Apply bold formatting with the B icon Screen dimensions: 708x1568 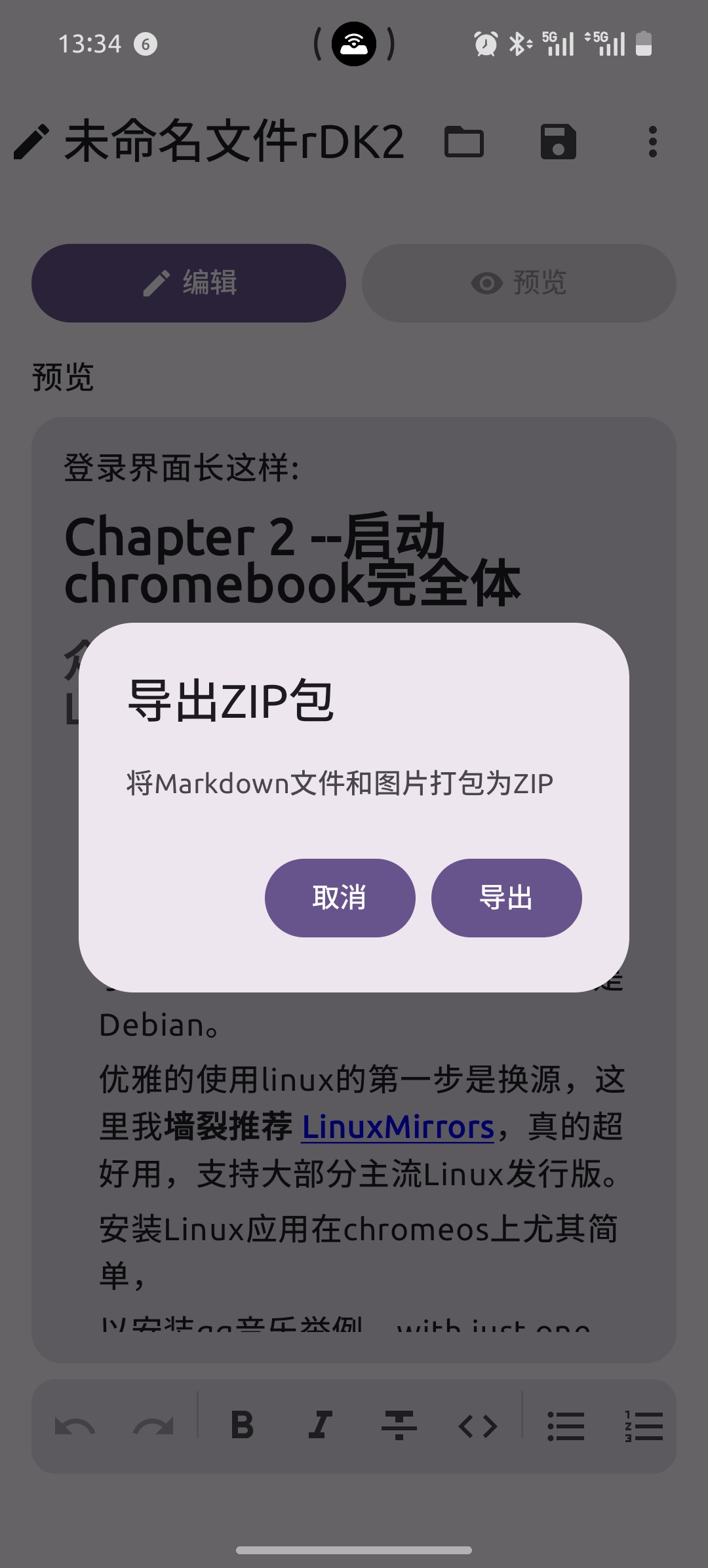point(243,1424)
